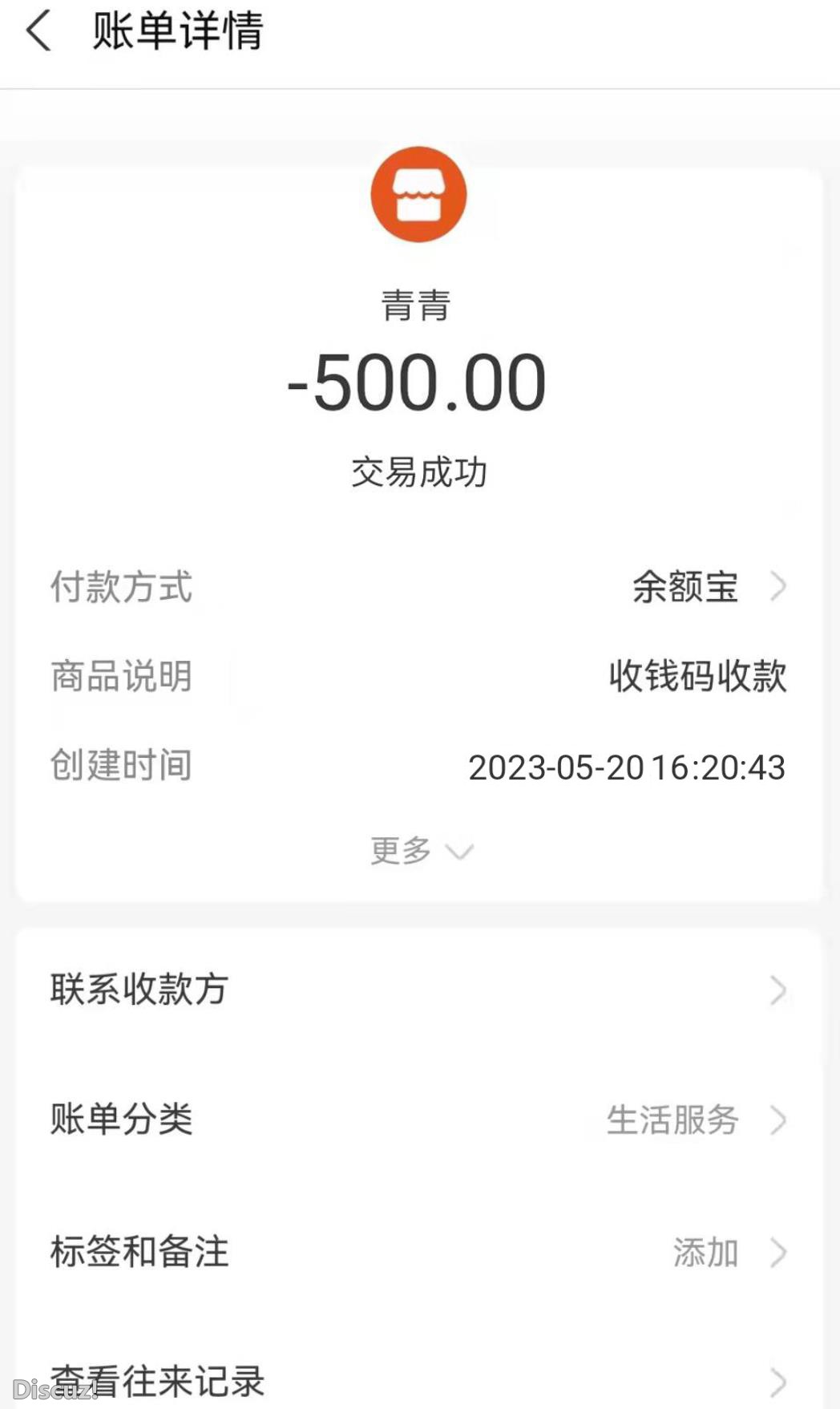
Task: Click the 收钱码收款 product description
Action: pyautogui.click(x=697, y=678)
